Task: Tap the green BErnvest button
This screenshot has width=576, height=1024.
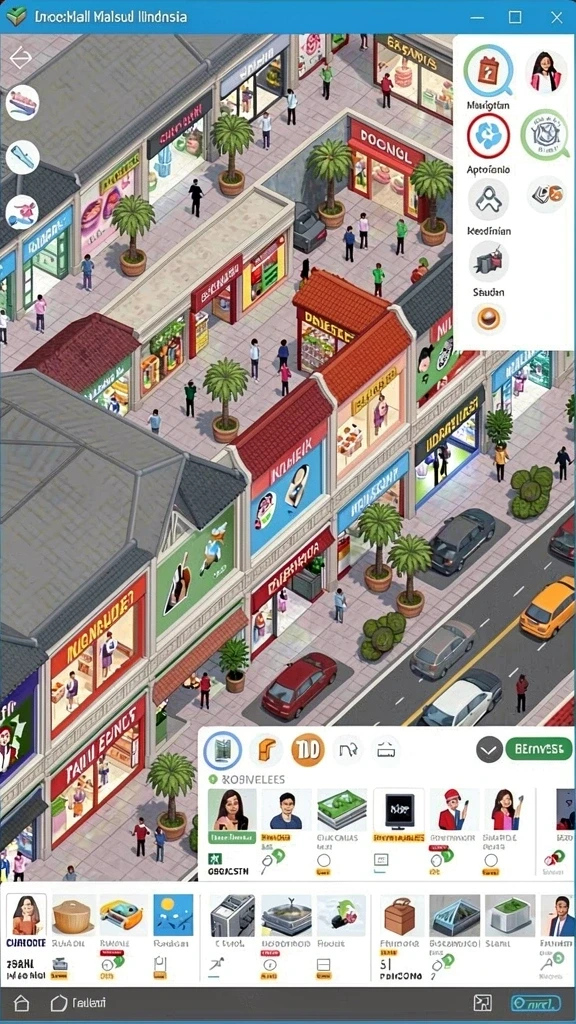Action: (x=539, y=748)
